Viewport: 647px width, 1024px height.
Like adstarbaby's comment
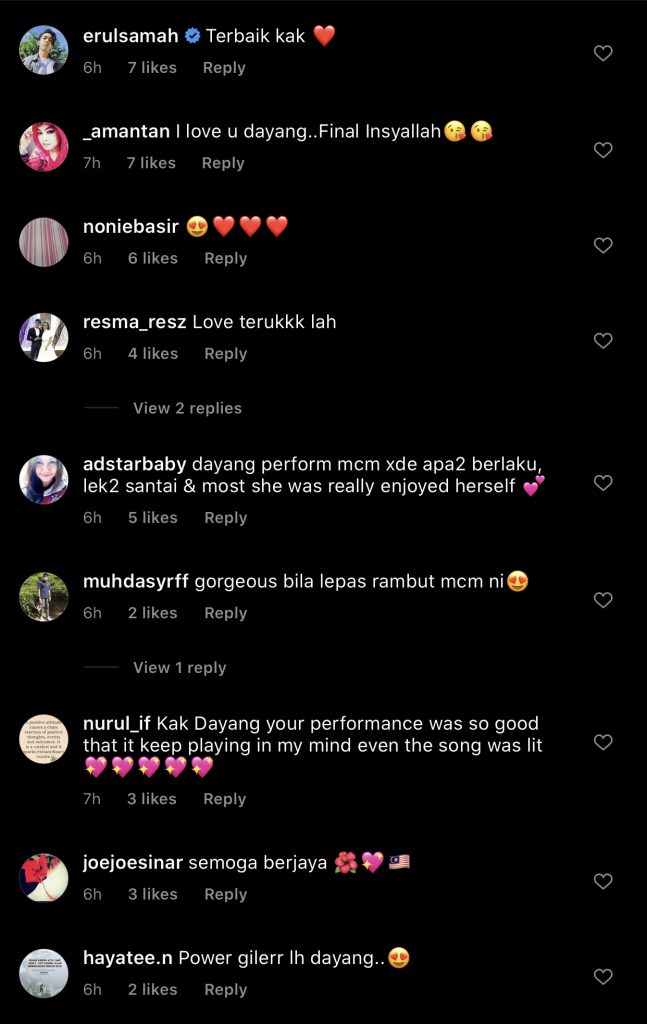[x=603, y=483]
